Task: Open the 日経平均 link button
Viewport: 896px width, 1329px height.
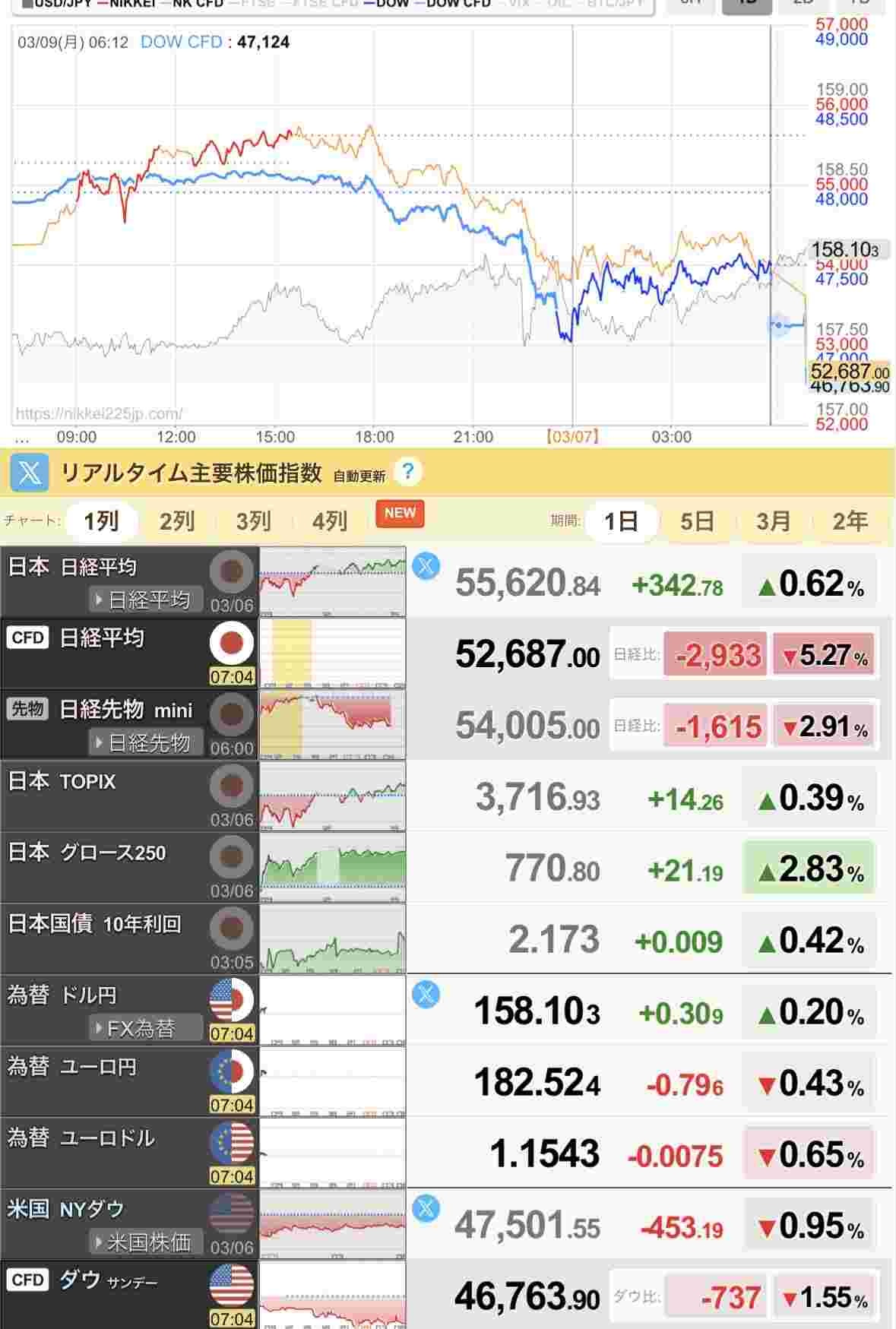Action: tap(144, 600)
